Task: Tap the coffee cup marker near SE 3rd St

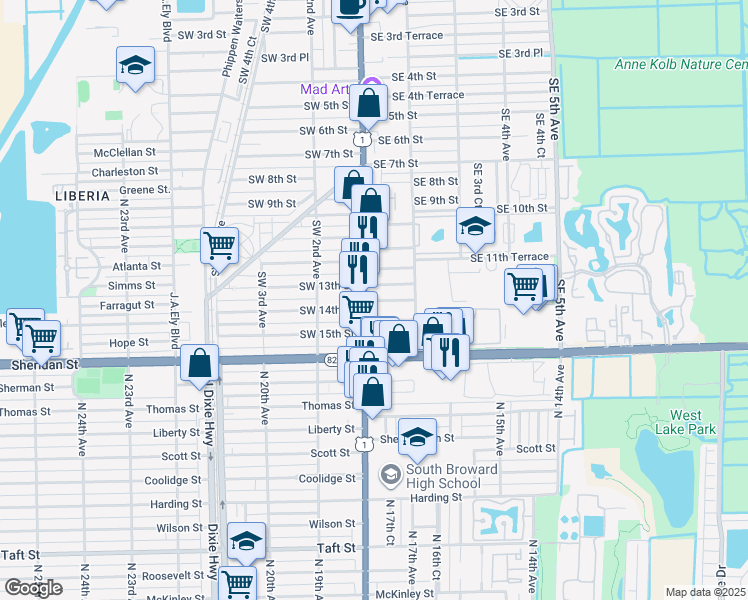Action: [349, 6]
